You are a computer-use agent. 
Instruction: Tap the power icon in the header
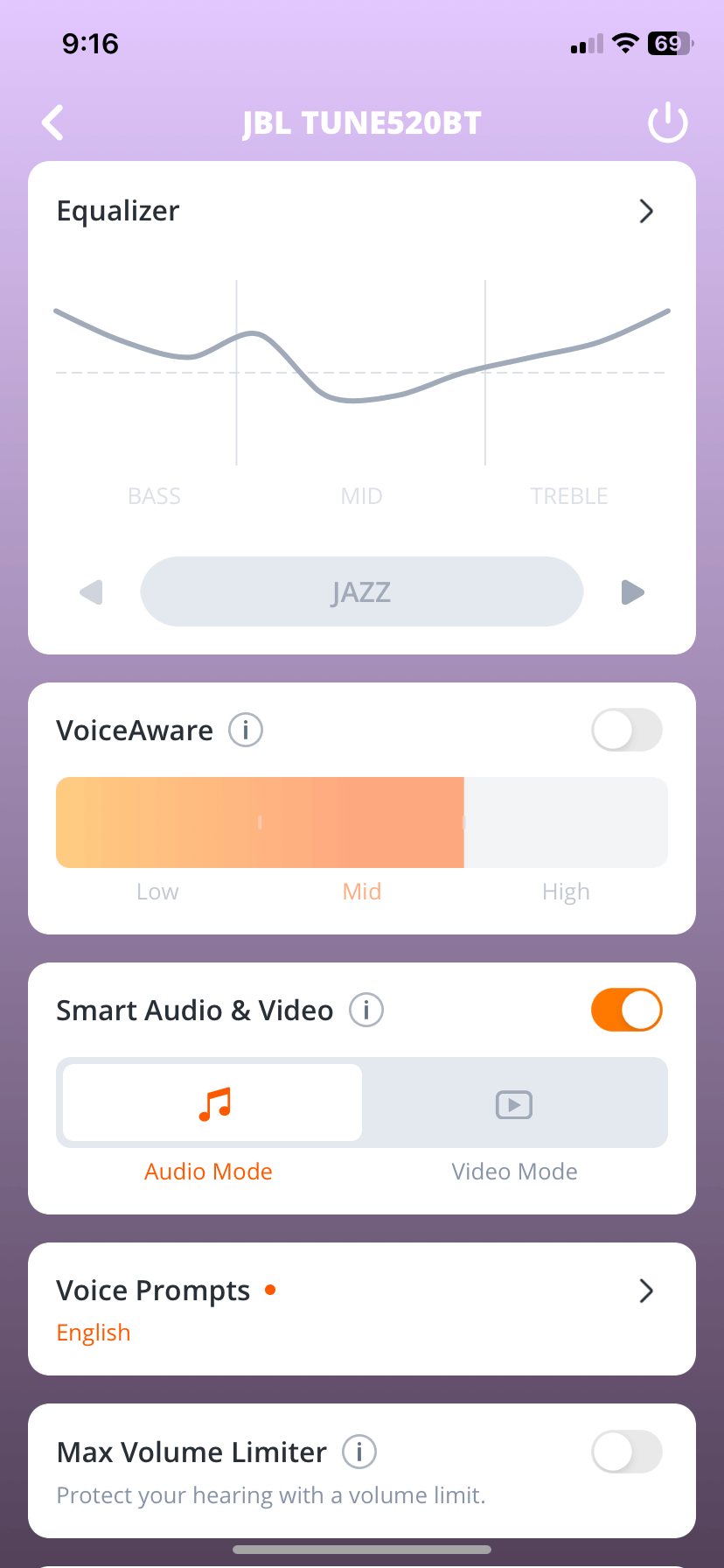click(667, 122)
